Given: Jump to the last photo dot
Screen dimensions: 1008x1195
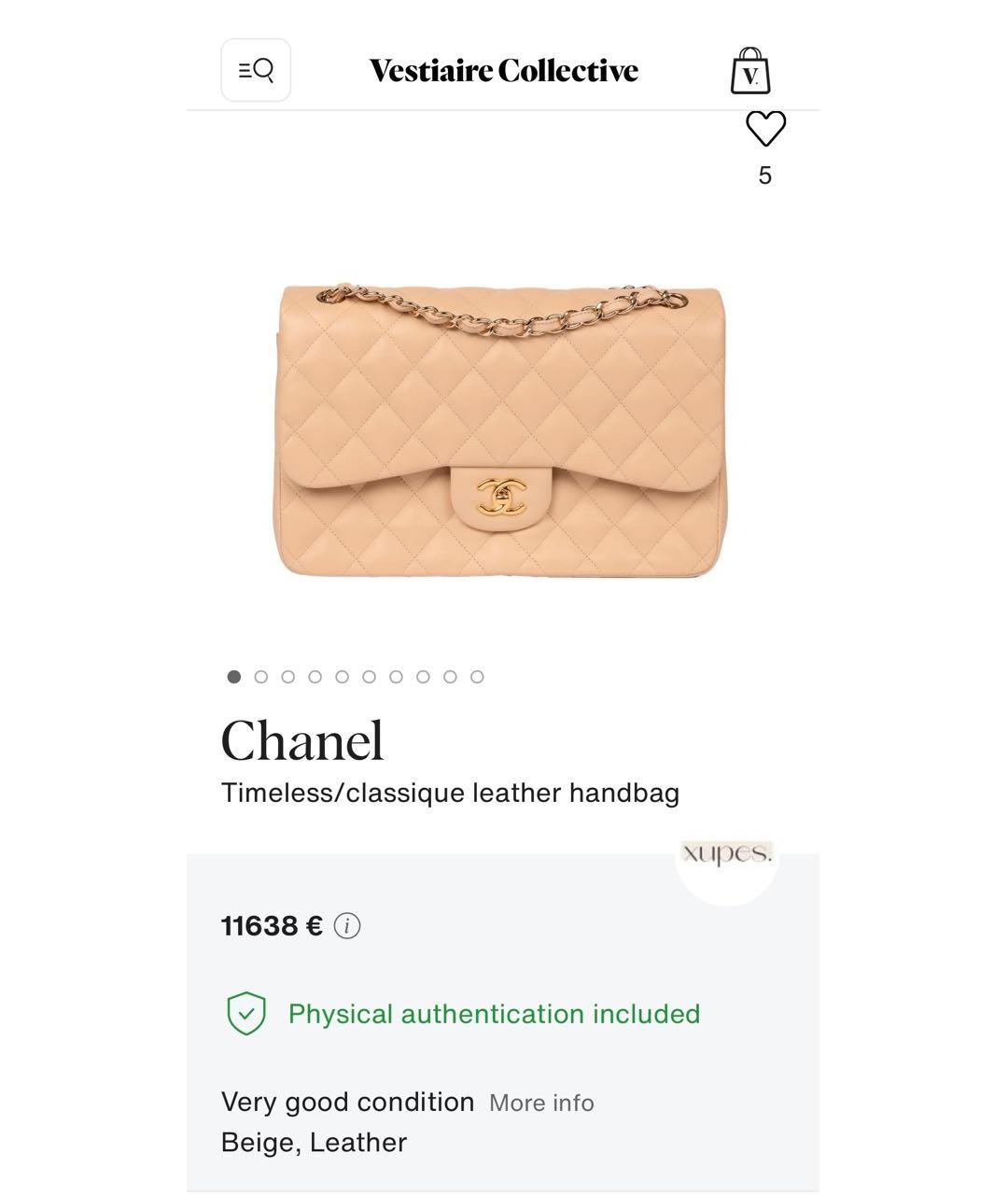Looking at the screenshot, I should 477,677.
